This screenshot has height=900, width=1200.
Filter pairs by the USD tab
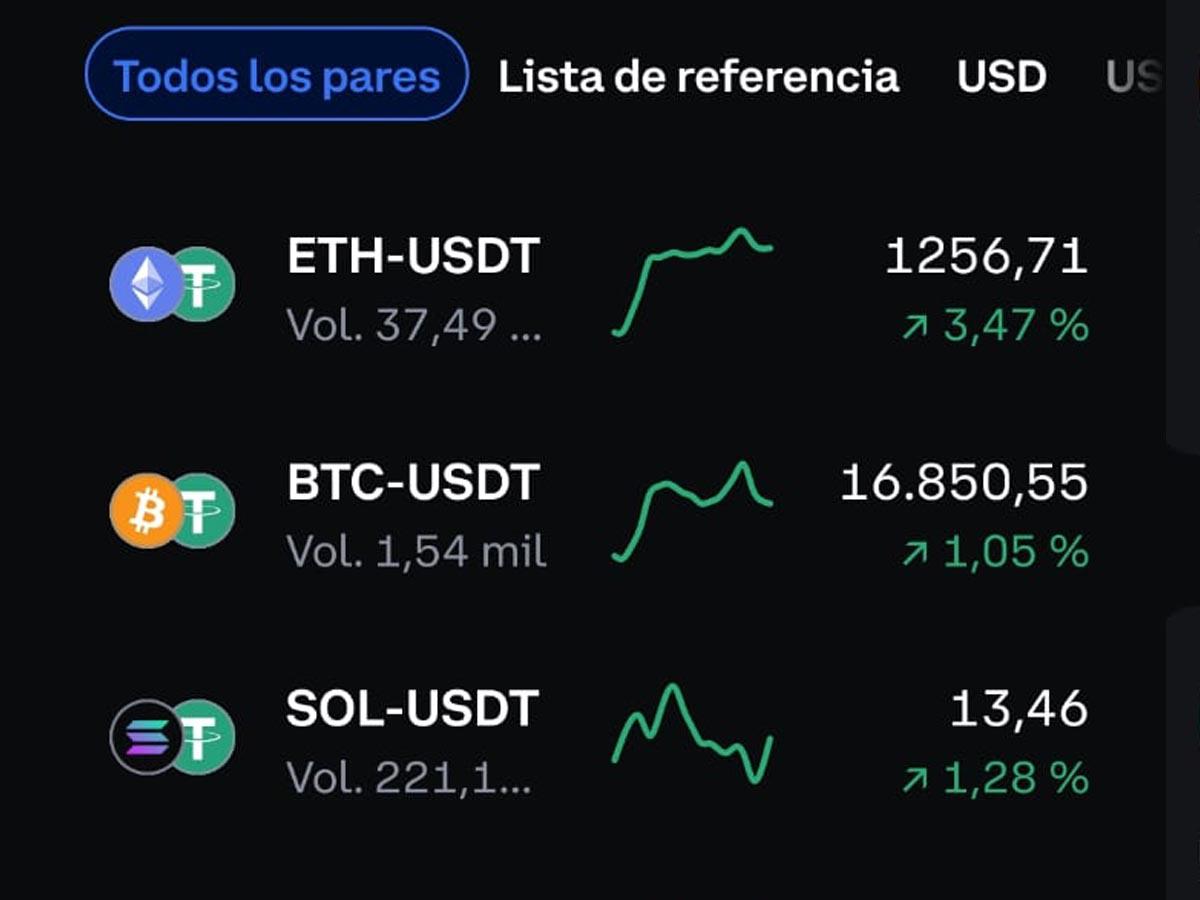coord(1001,77)
